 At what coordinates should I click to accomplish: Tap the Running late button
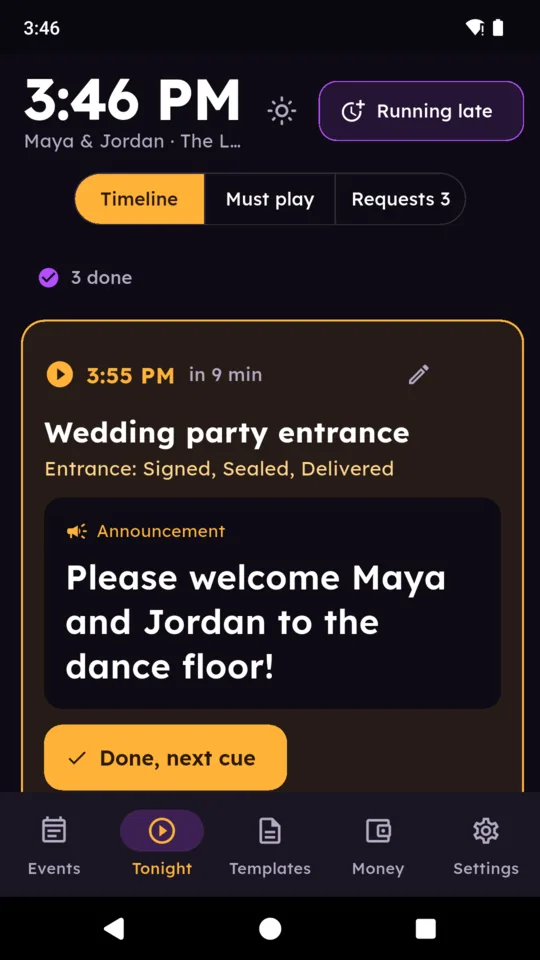click(421, 111)
